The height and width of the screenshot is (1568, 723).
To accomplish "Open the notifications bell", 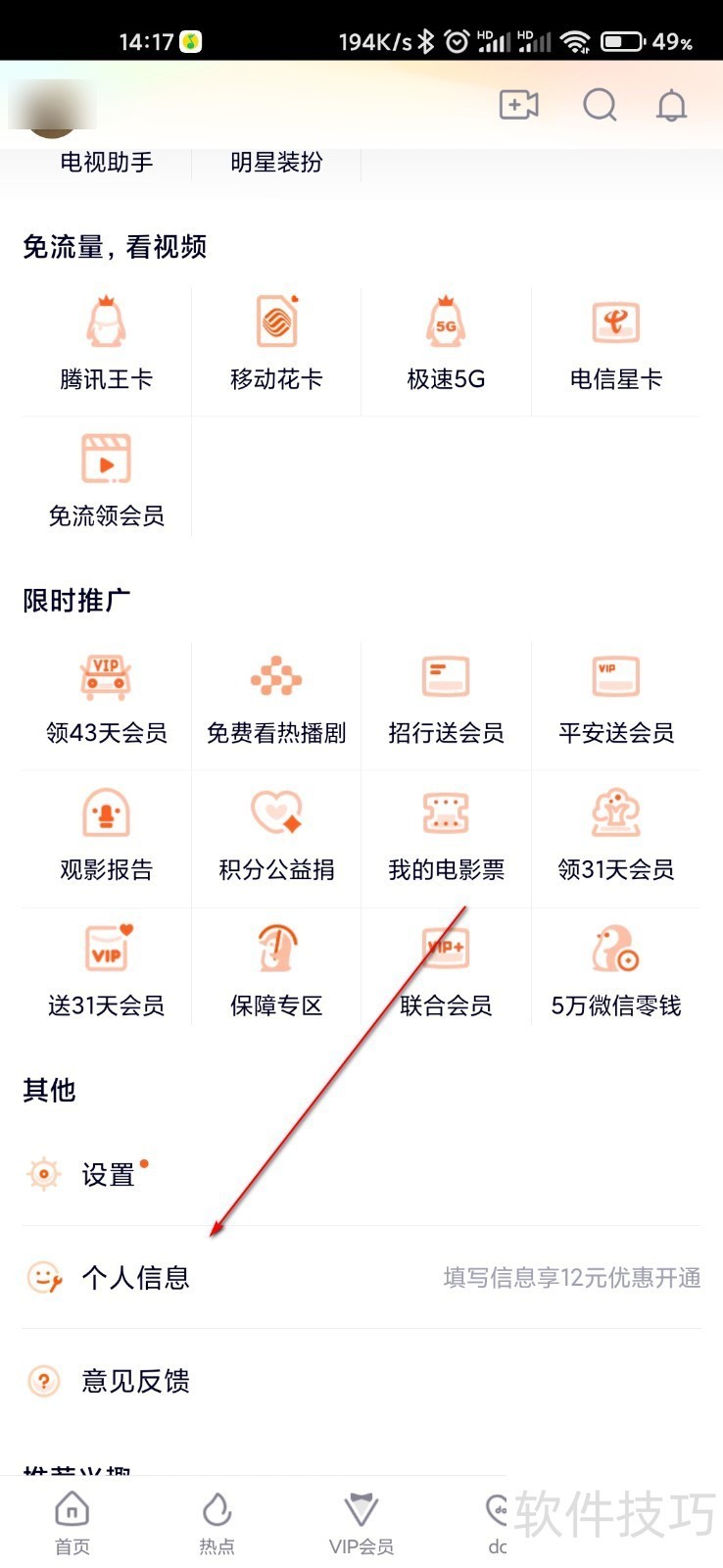I will pos(671,105).
